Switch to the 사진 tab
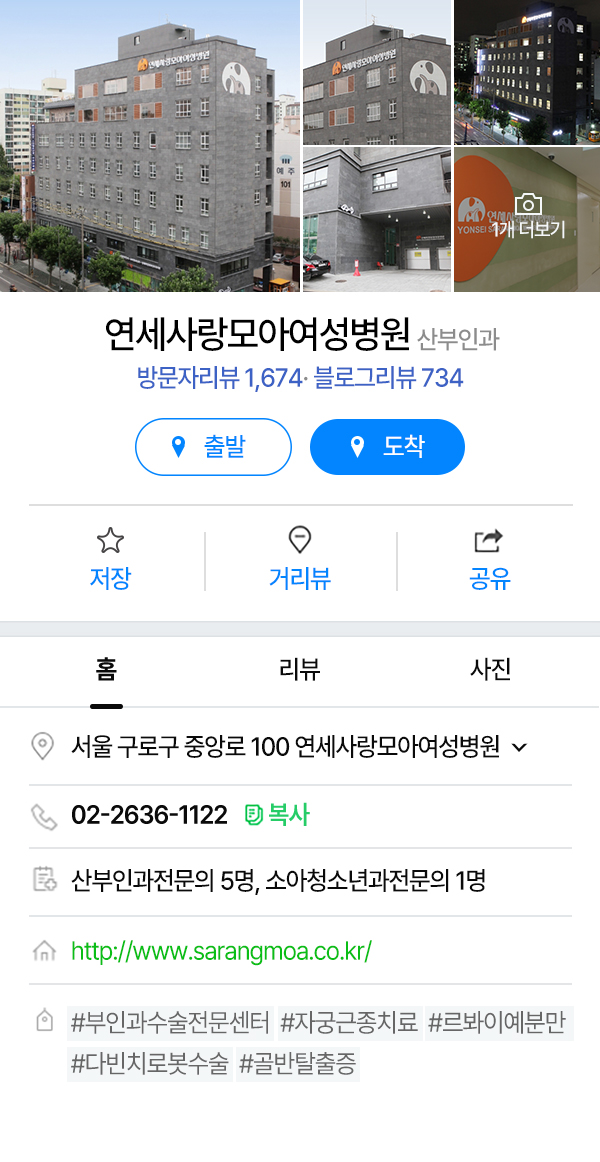This screenshot has height=1162, width=600. [490, 670]
